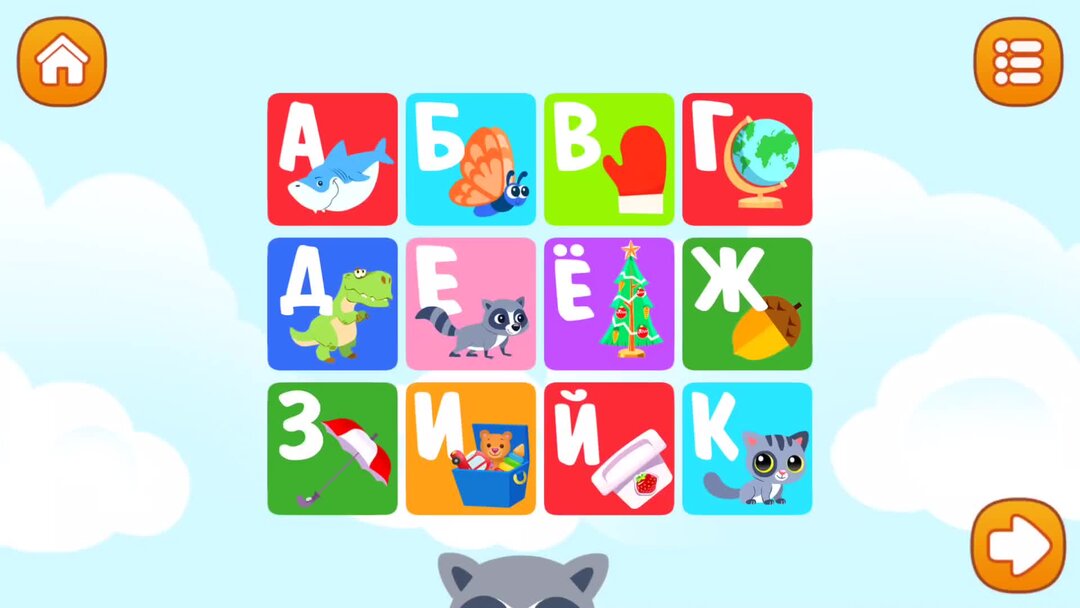
Task: Select the letter Е raccoon card
Action: (470, 304)
